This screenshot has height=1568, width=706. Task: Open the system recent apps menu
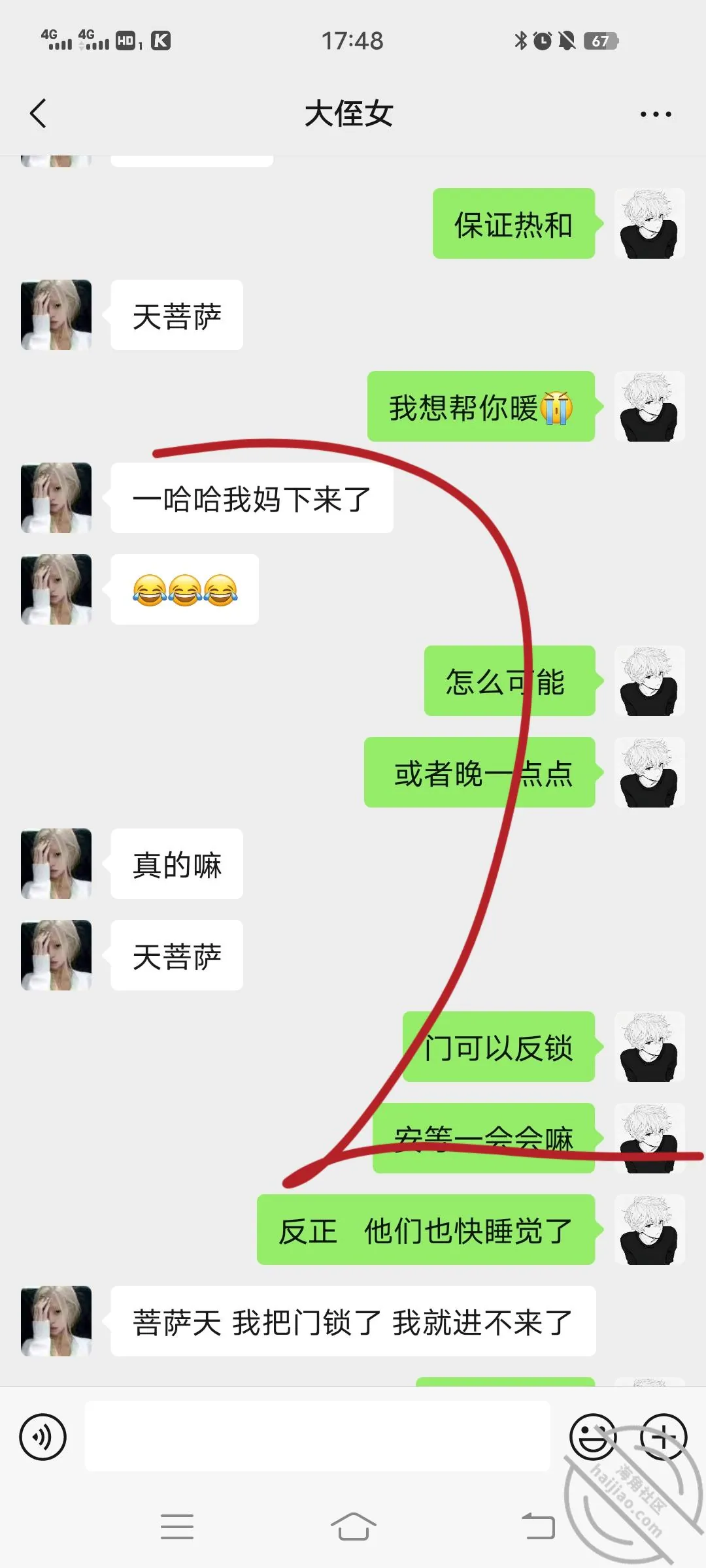177,1527
